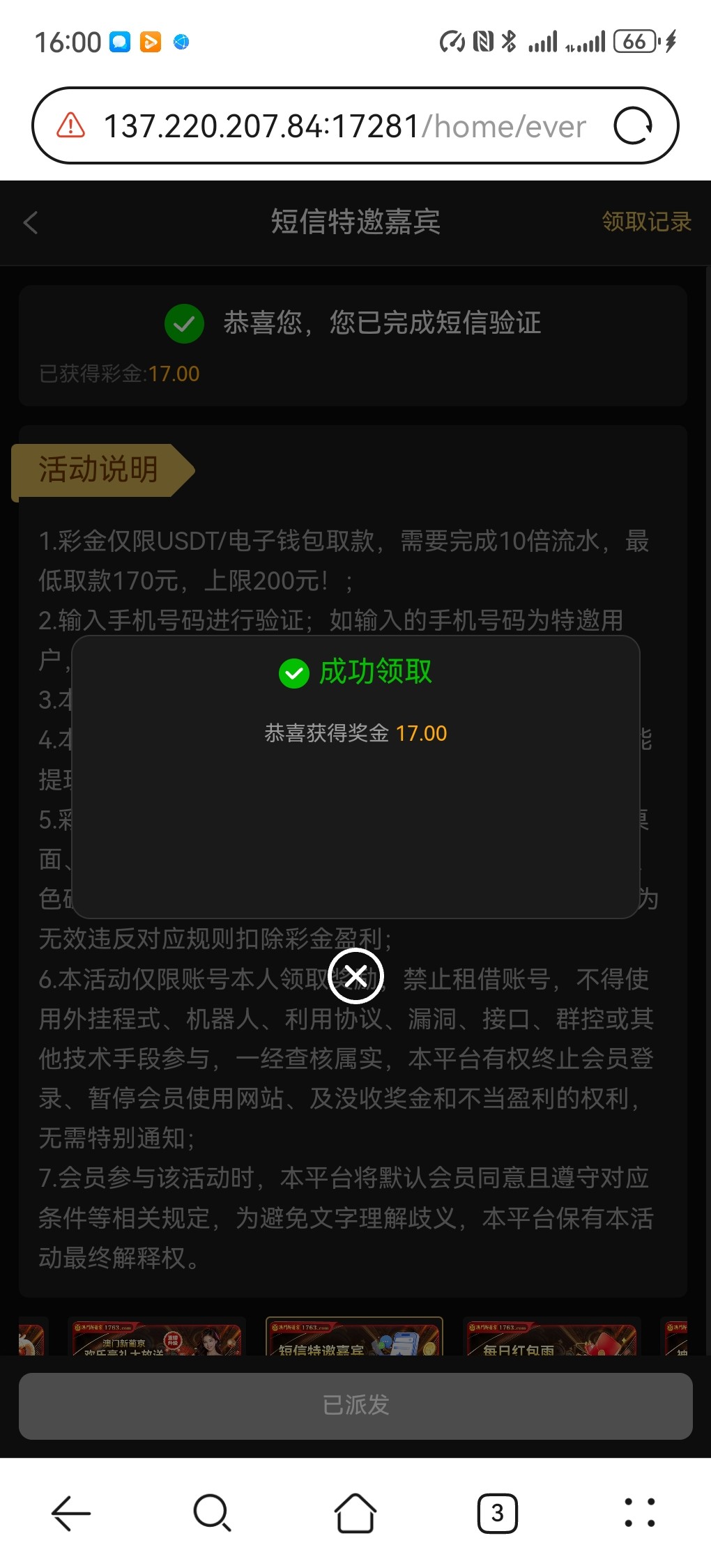Open the browser menu with the four-dot icon
Screen dimensions: 711x1568
point(639,1512)
